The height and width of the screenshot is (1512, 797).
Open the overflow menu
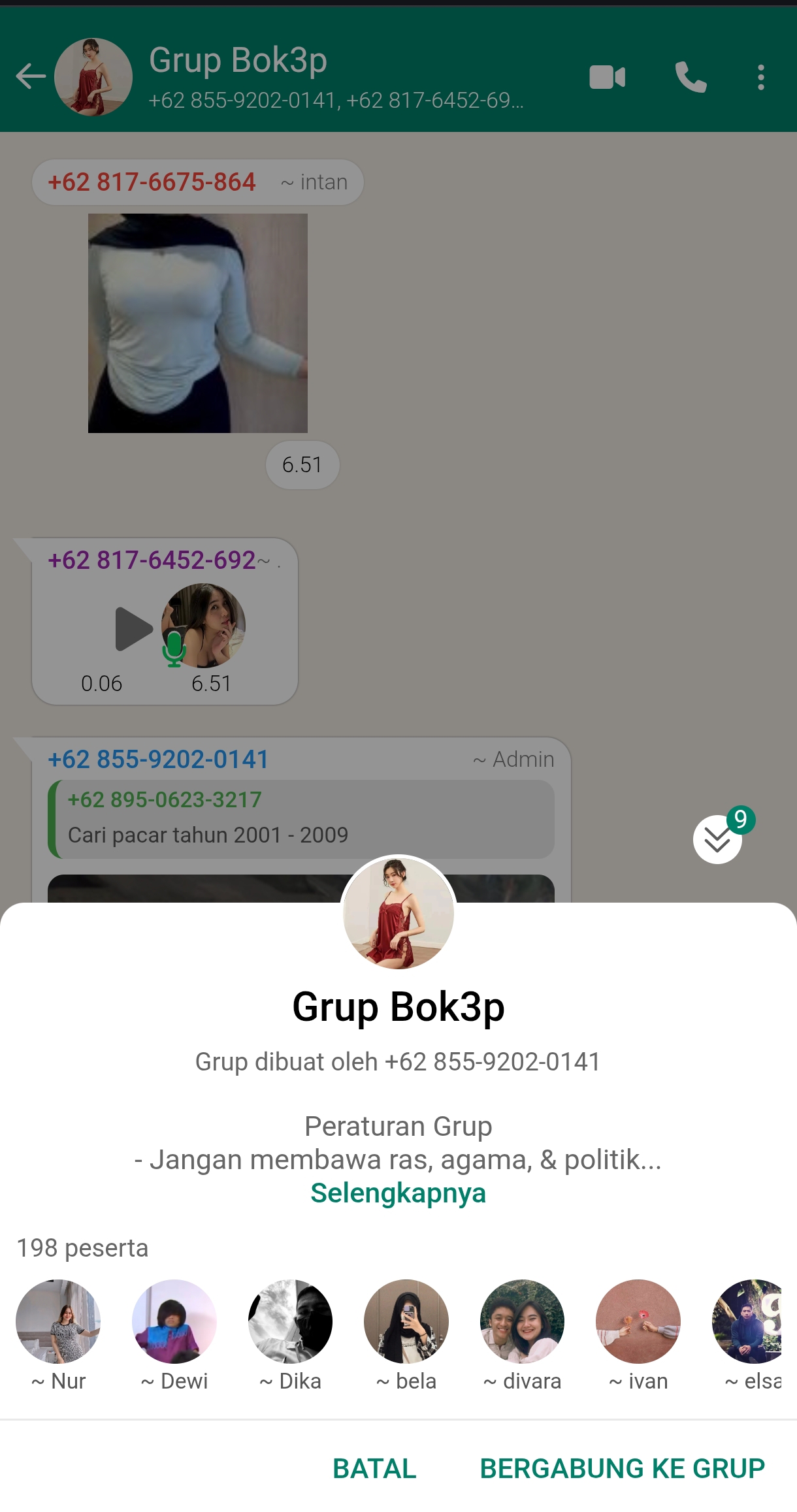tap(760, 77)
